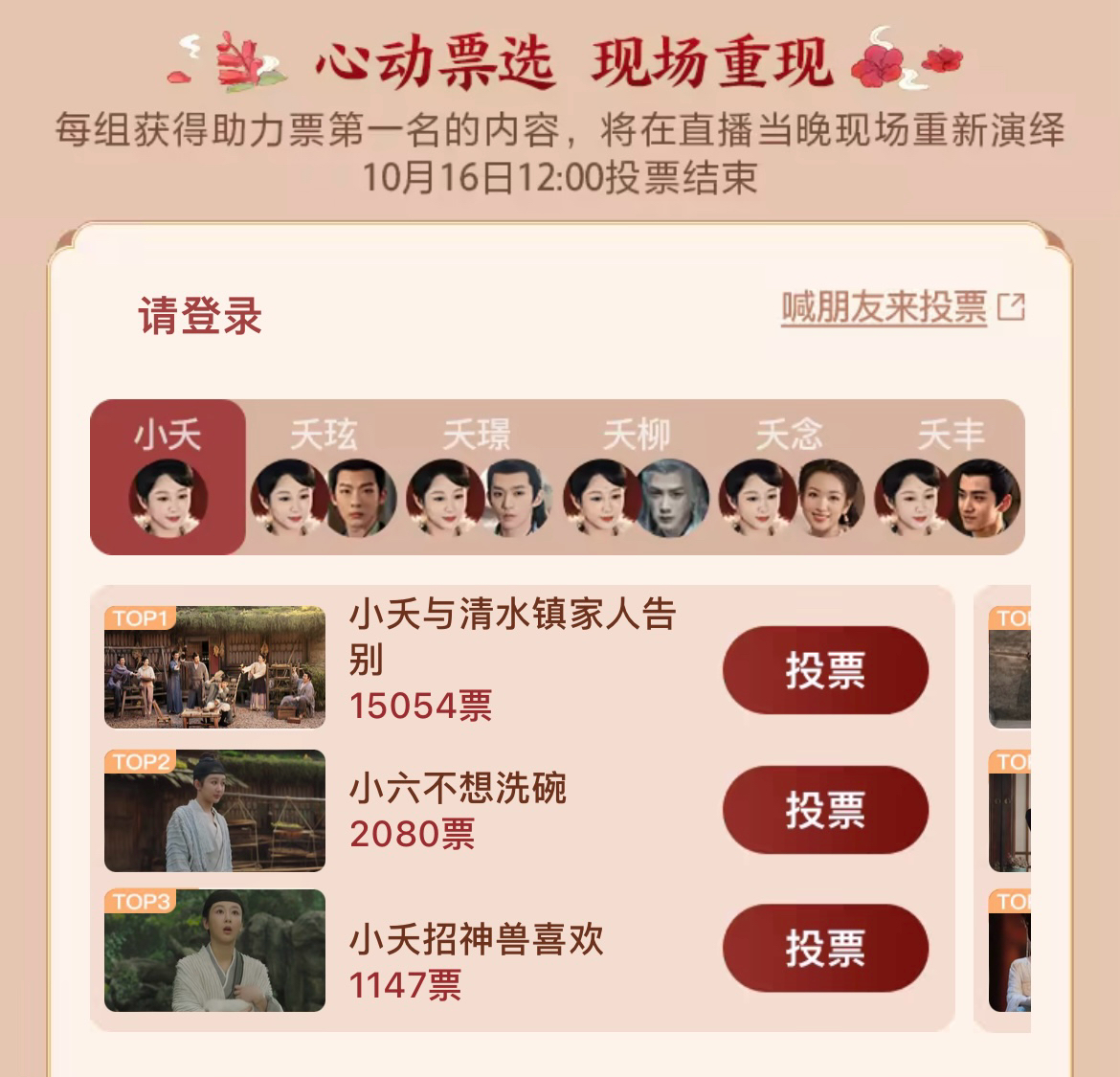
Task: Vote for 小夭与清水镇家人告别
Action: point(824,670)
